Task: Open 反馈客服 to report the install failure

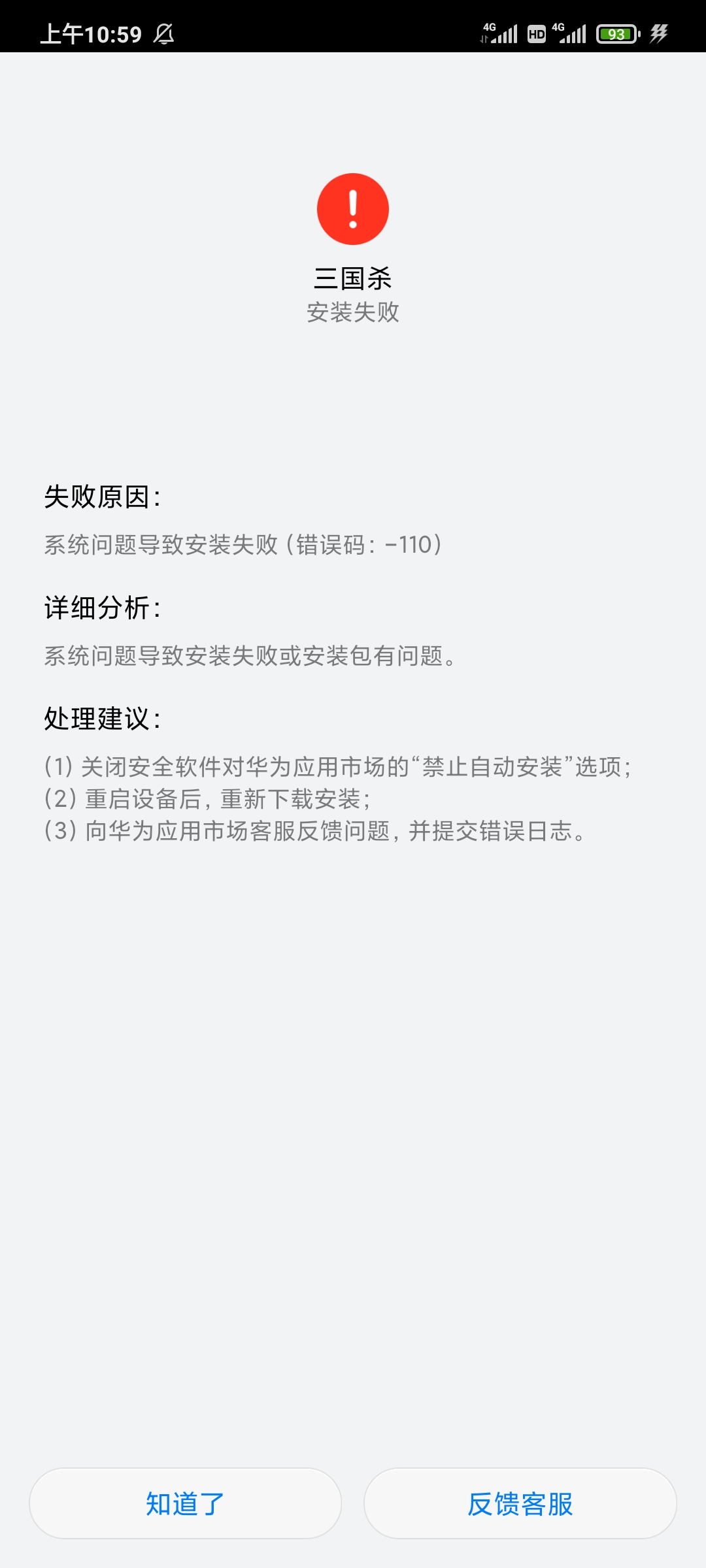Action: coord(520,1503)
